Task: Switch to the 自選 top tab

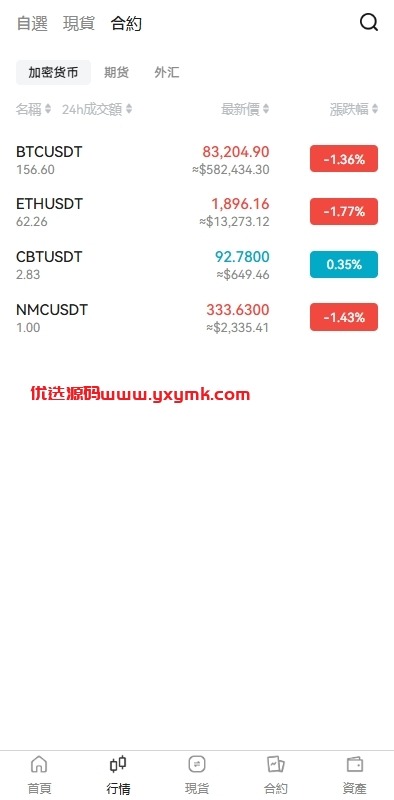Action: click(32, 23)
